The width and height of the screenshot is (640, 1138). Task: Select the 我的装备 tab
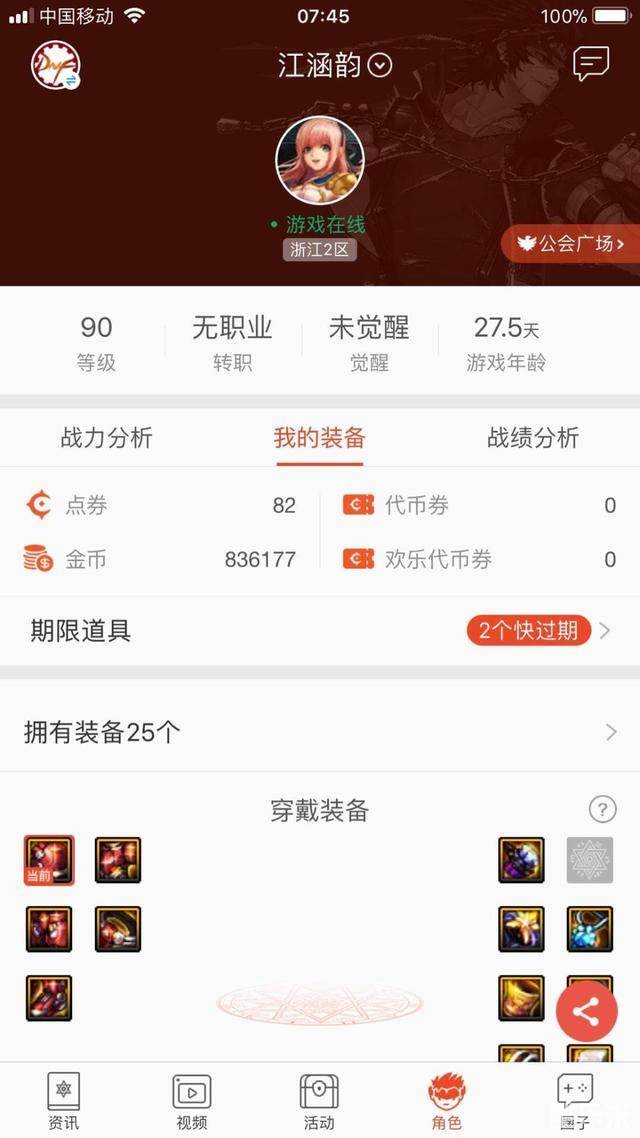[x=320, y=437]
